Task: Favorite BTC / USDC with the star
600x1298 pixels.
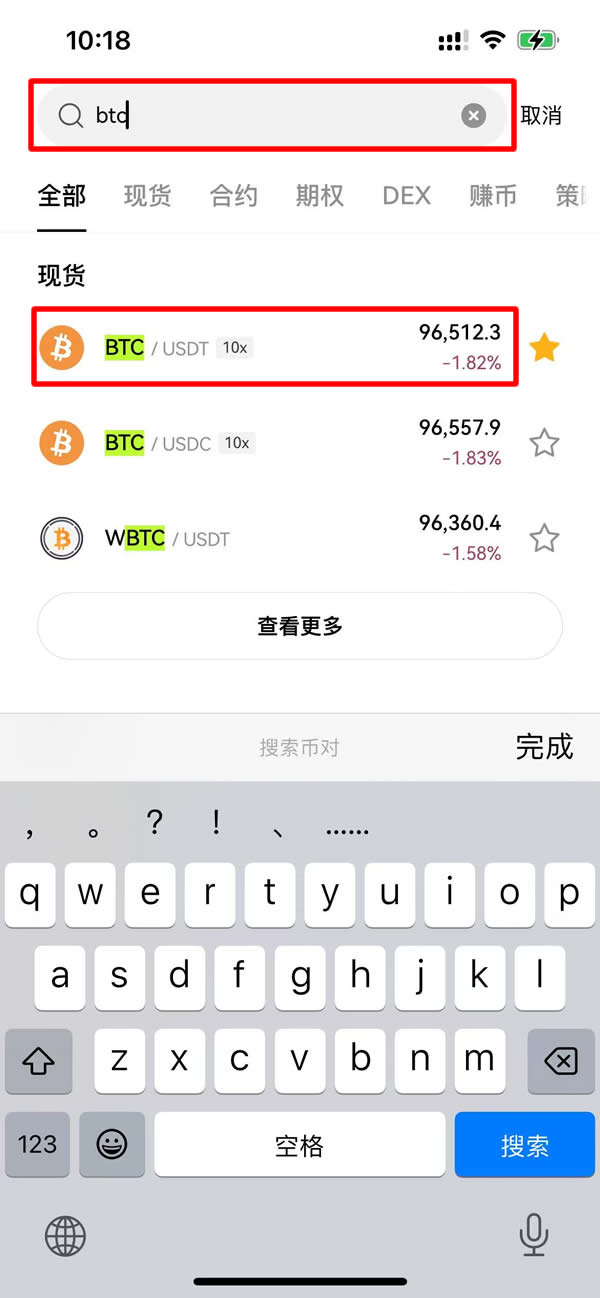Action: point(544,443)
